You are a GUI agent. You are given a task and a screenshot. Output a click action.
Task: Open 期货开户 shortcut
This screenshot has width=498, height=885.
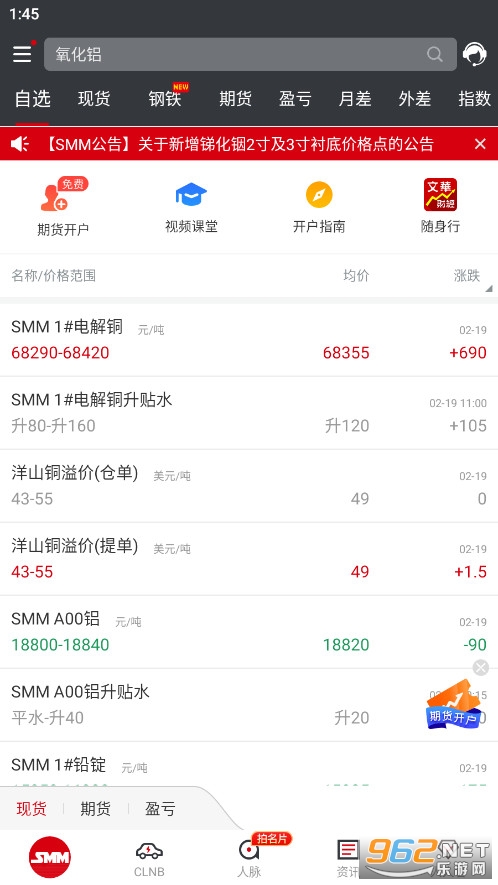point(63,207)
